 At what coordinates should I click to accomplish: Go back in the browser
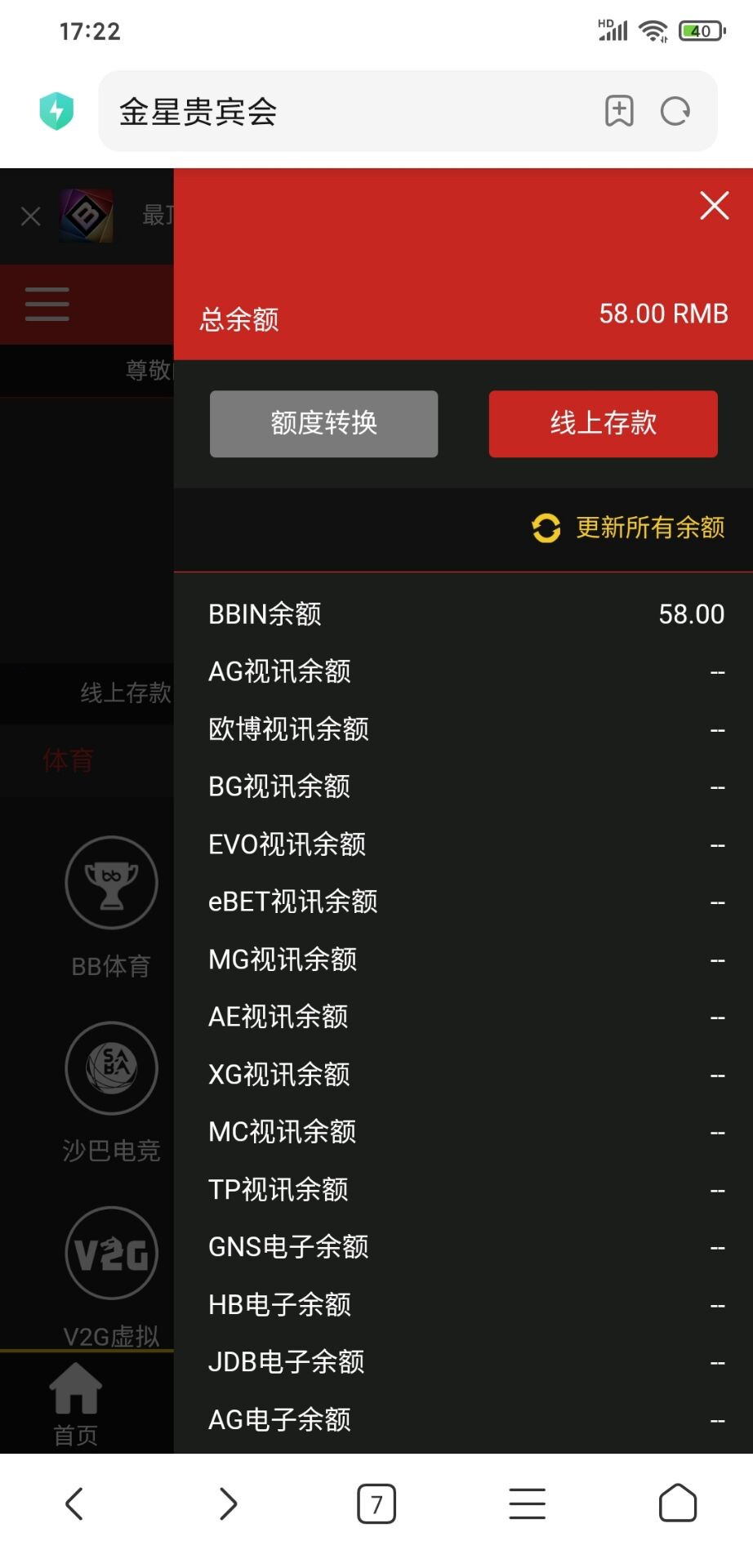(x=74, y=1503)
